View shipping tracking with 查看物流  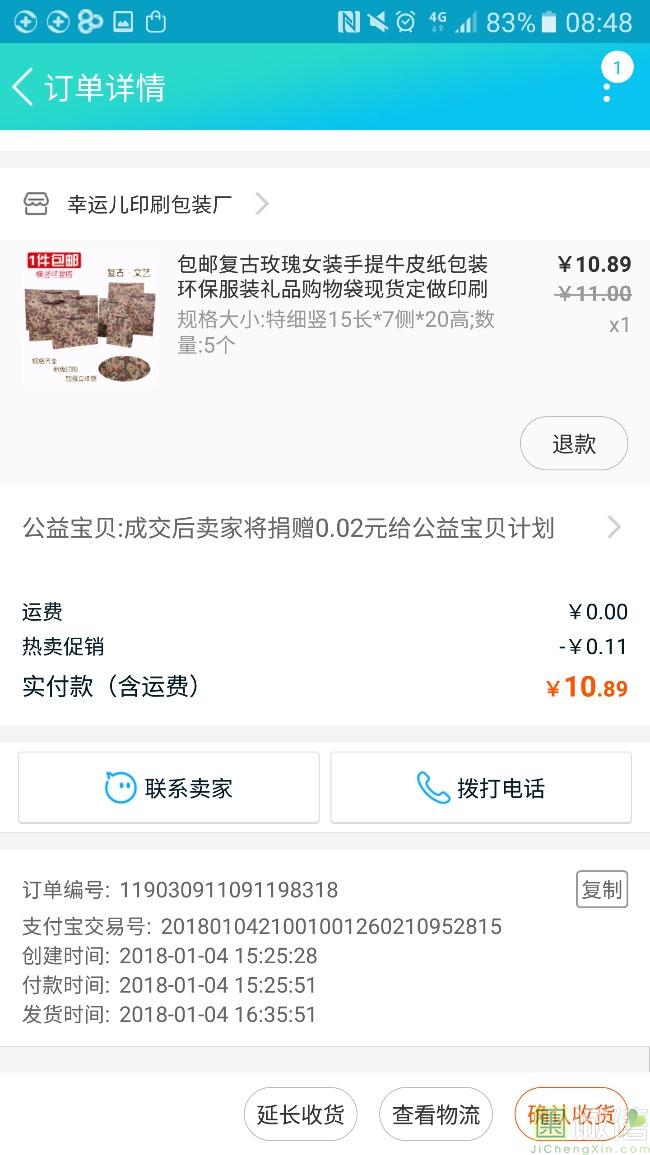pos(436,1114)
